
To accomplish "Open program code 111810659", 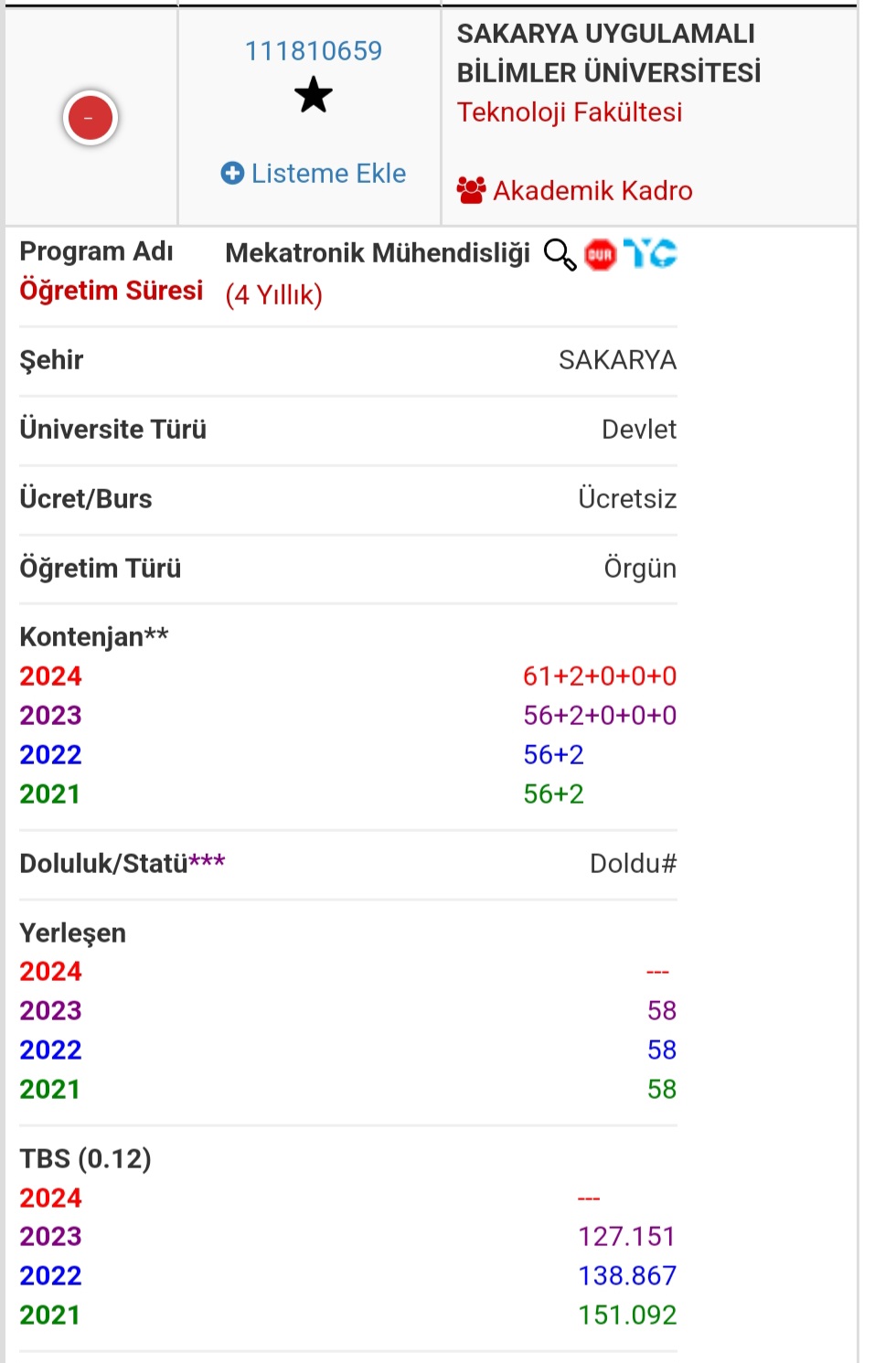I will 313,51.
